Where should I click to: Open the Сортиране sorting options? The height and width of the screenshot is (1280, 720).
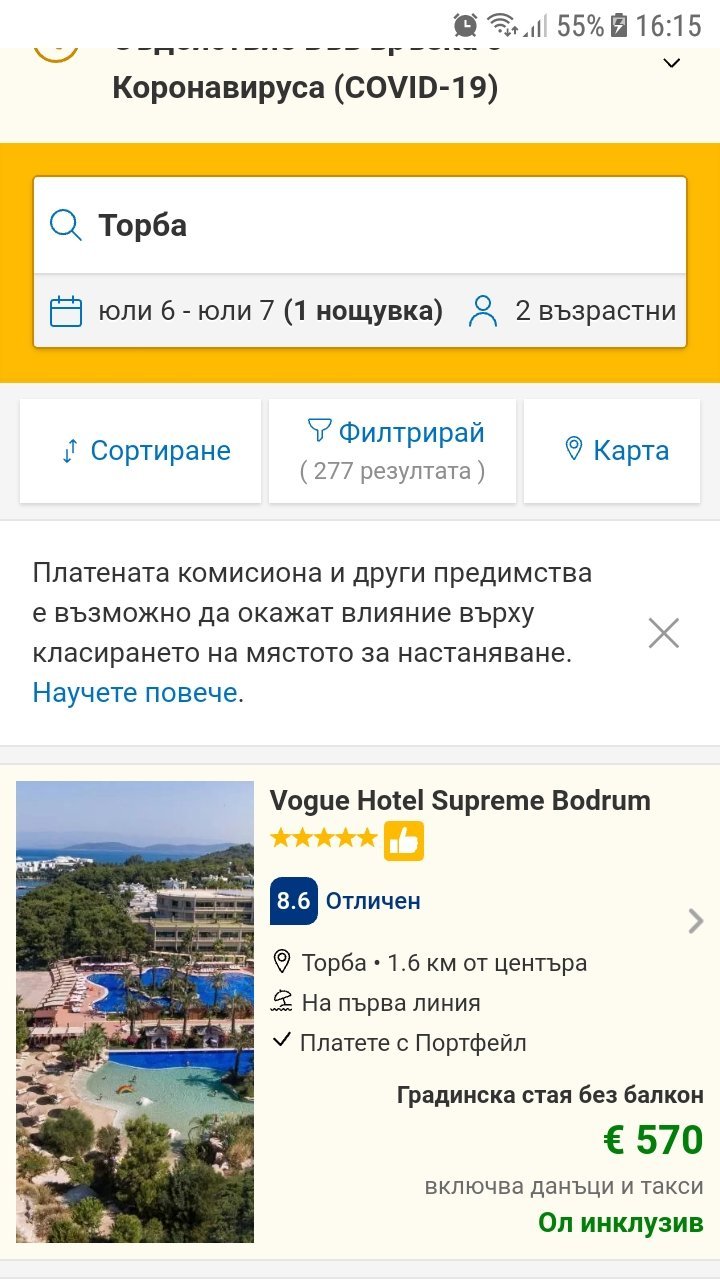pos(141,451)
